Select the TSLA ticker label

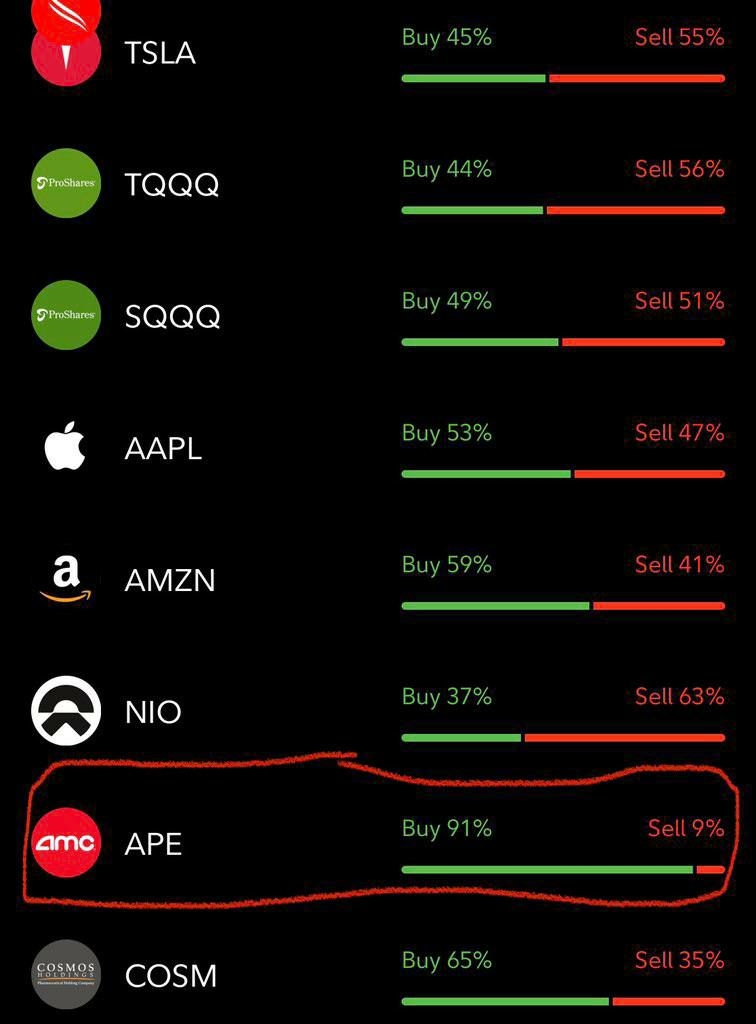point(159,53)
